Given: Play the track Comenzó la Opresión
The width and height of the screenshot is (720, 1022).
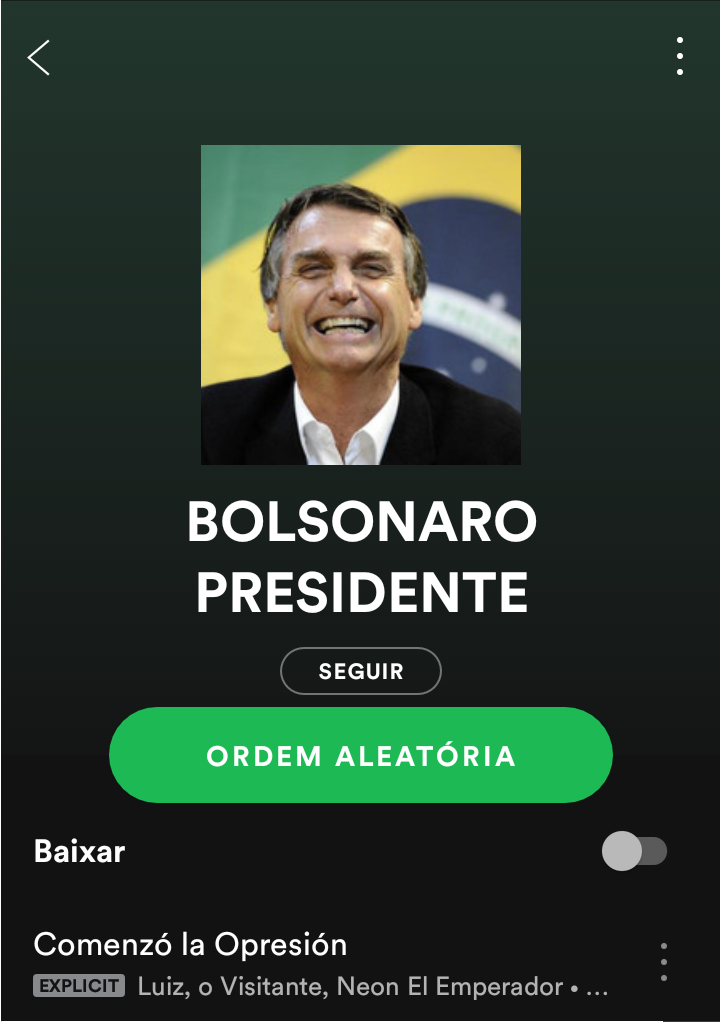Looking at the screenshot, I should coord(300,962).
